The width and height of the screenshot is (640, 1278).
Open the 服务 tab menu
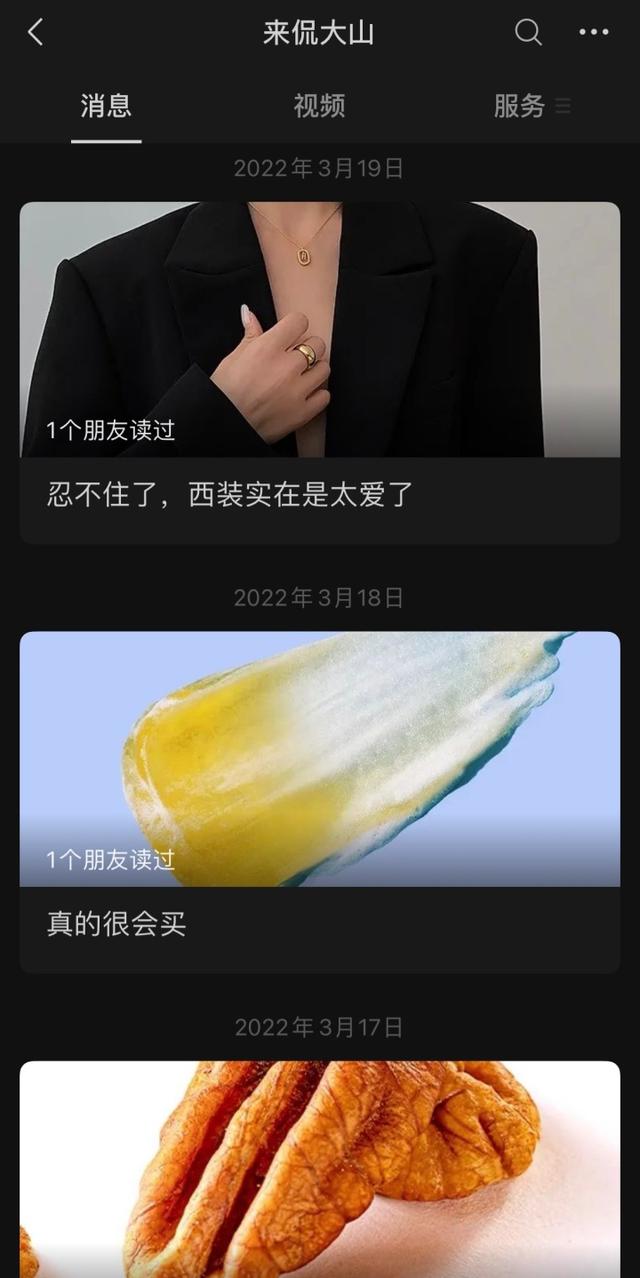point(532,106)
